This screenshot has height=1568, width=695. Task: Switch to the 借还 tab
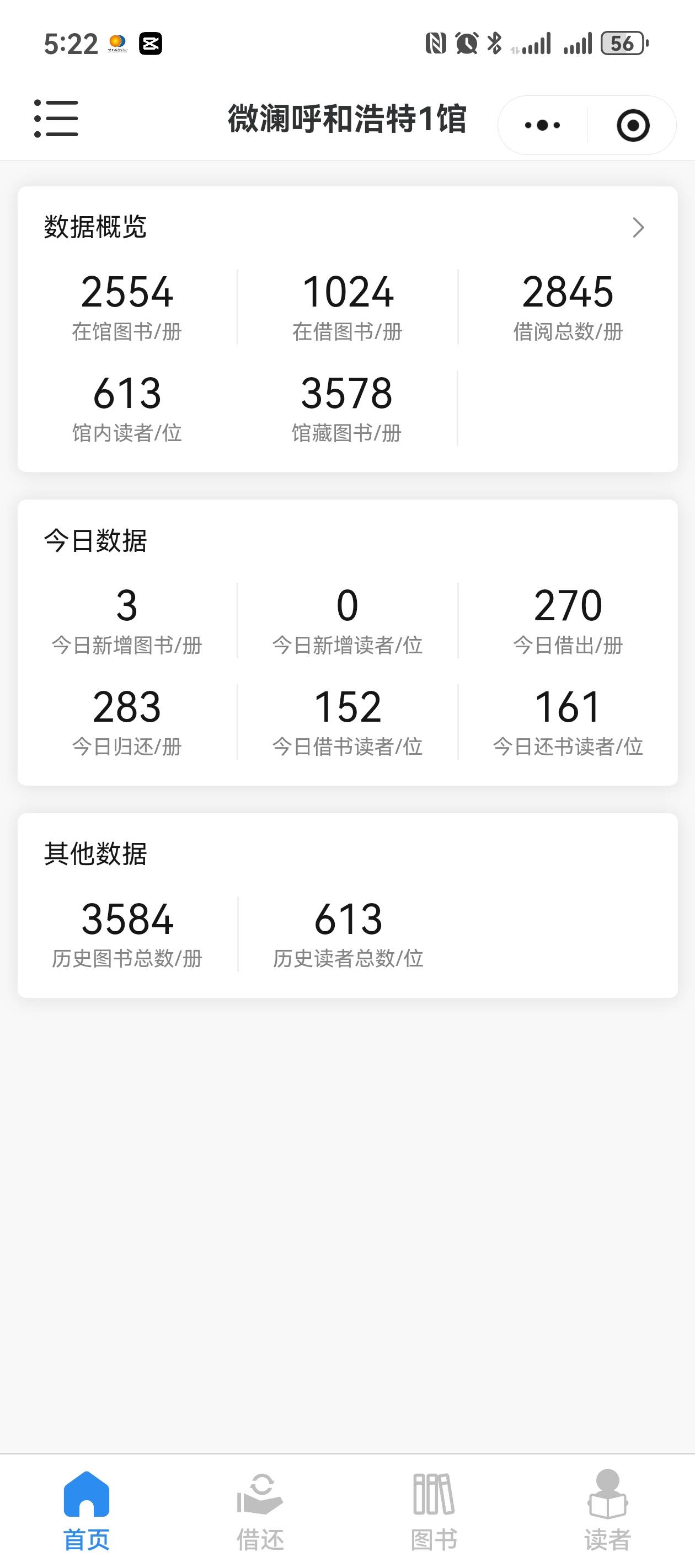click(260, 1510)
